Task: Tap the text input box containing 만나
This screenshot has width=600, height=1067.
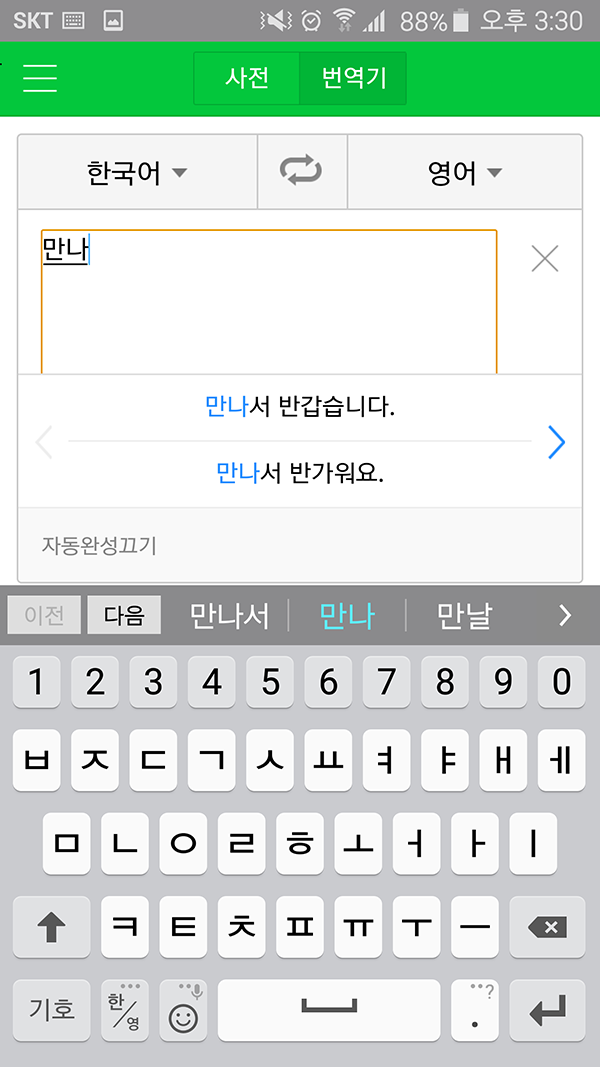Action: click(x=269, y=301)
